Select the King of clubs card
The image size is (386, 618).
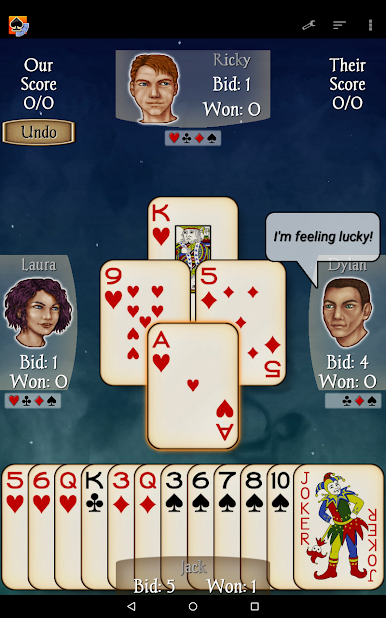point(95,526)
